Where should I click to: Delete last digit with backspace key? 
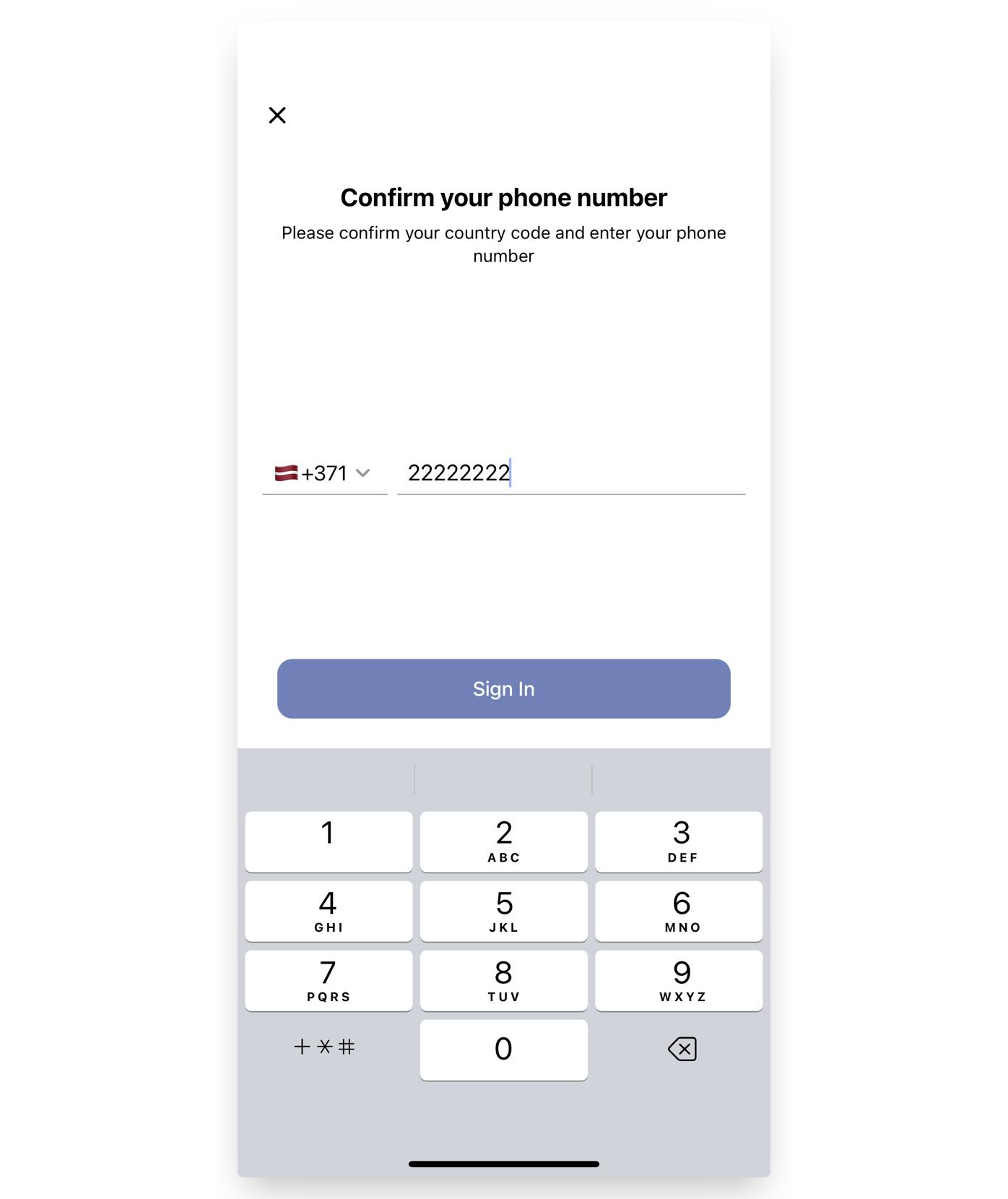coord(682,1049)
